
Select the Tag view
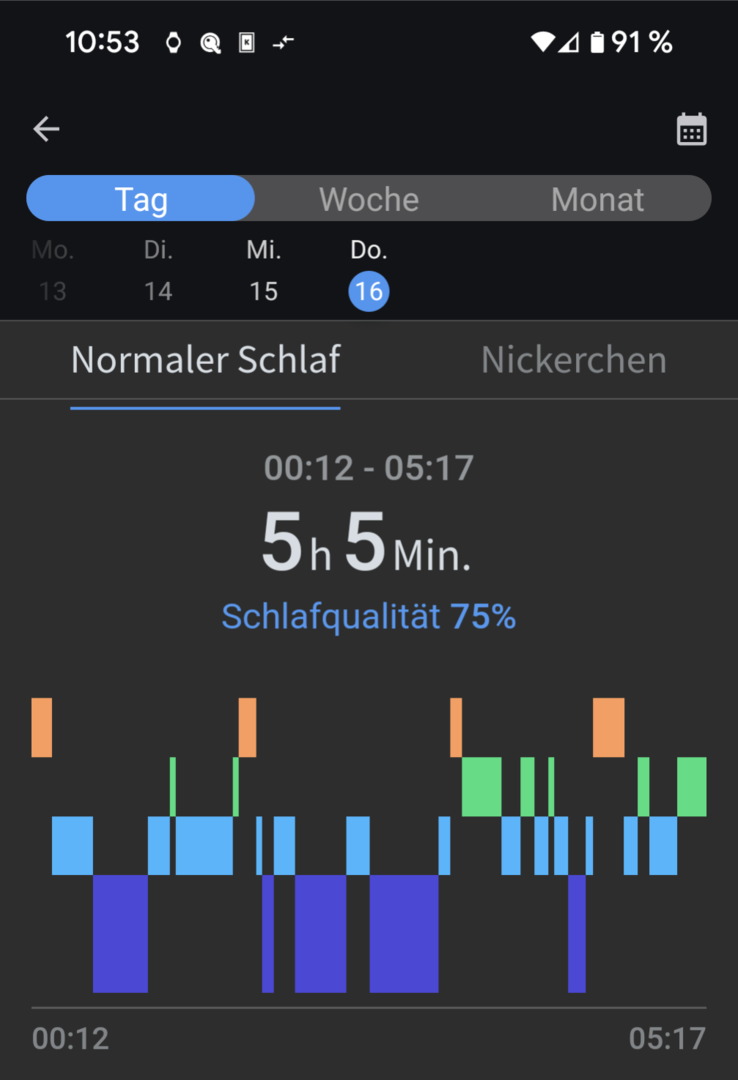click(141, 198)
